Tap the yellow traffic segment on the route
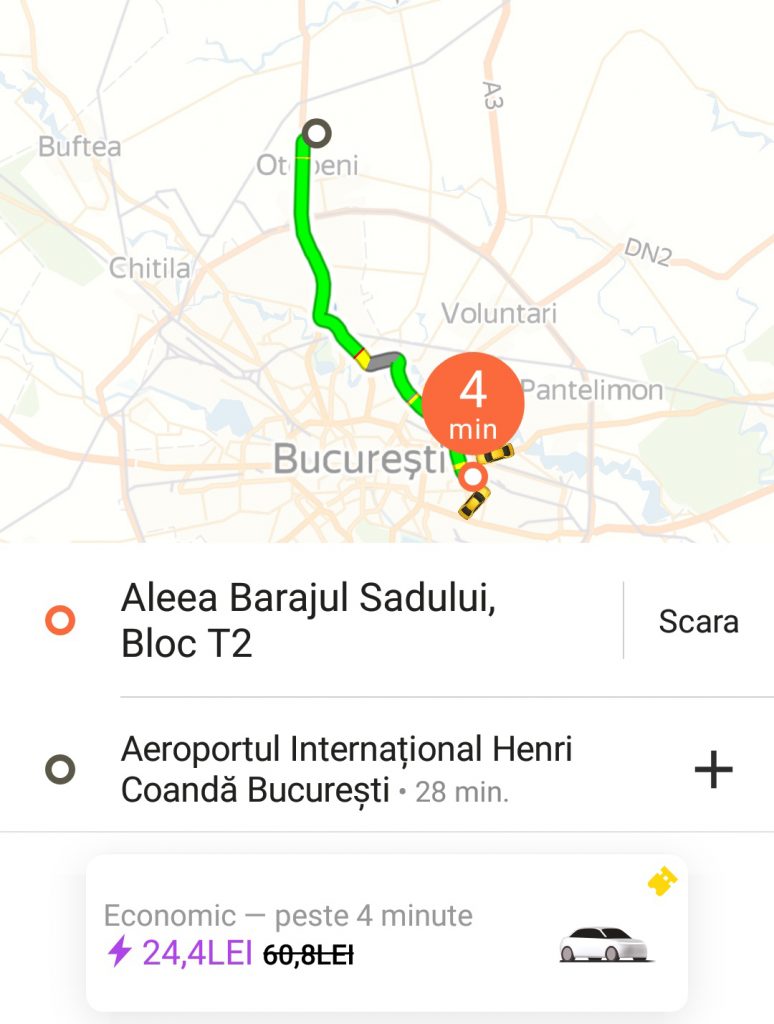This screenshot has height=1024, width=774. tap(364, 360)
